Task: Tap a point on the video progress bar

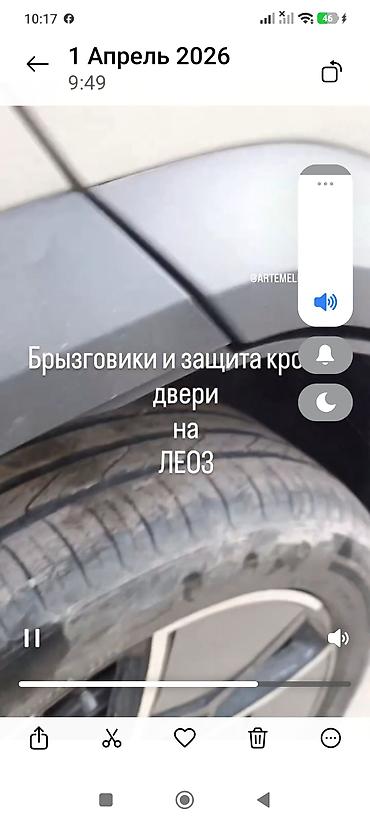Action: point(184,684)
